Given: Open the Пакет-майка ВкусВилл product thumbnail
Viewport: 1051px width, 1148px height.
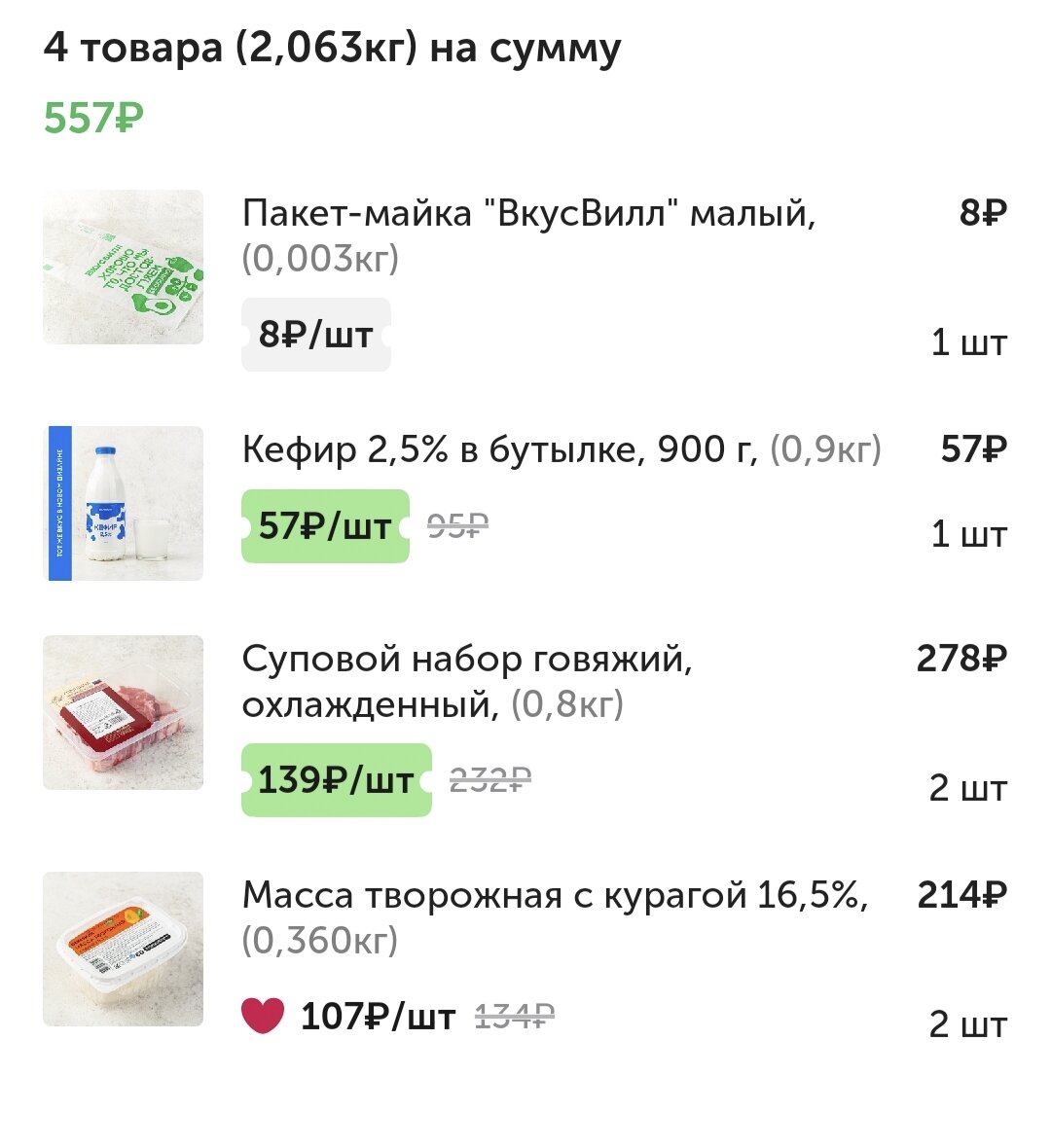Looking at the screenshot, I should click(x=122, y=268).
